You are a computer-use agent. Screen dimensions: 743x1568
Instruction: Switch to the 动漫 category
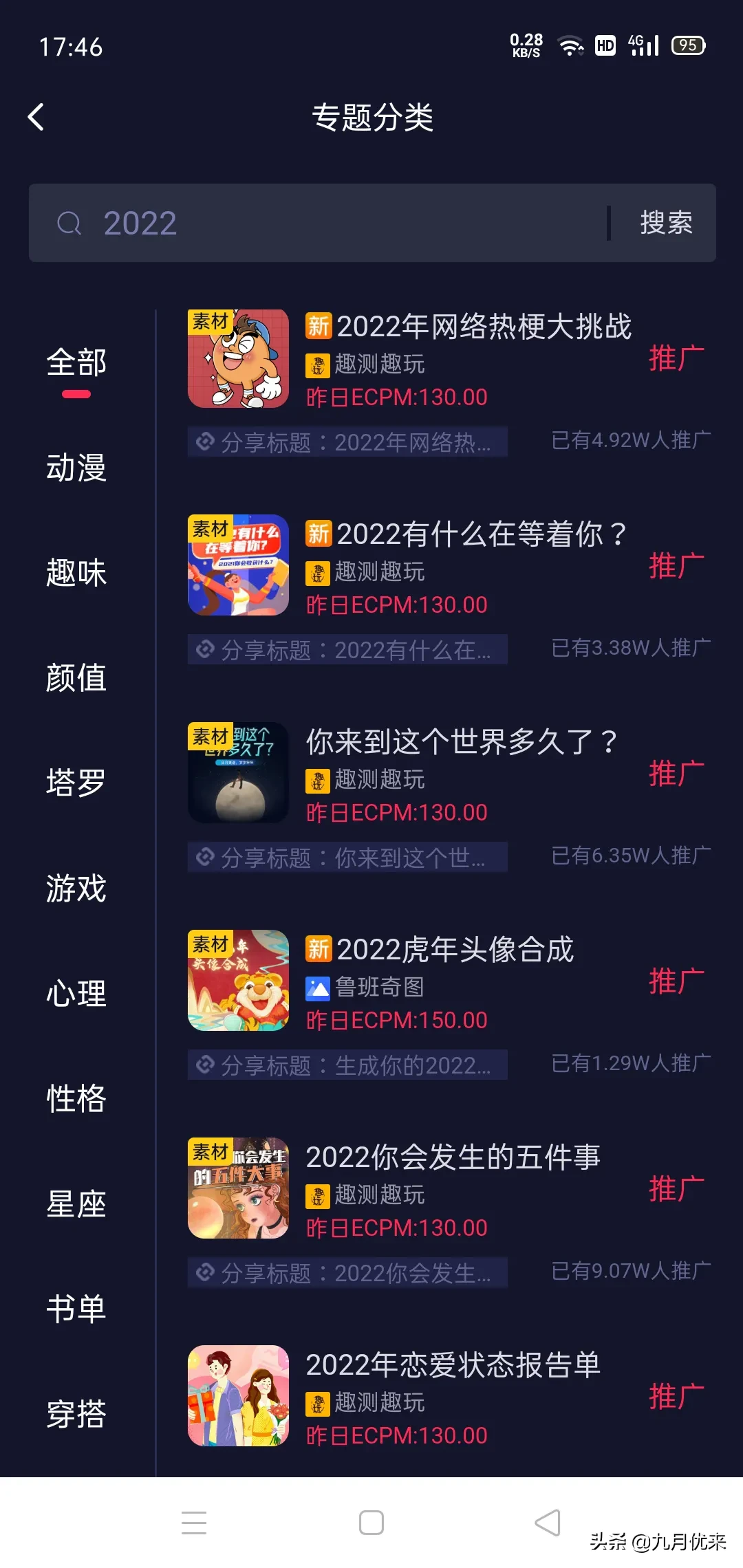tap(76, 468)
